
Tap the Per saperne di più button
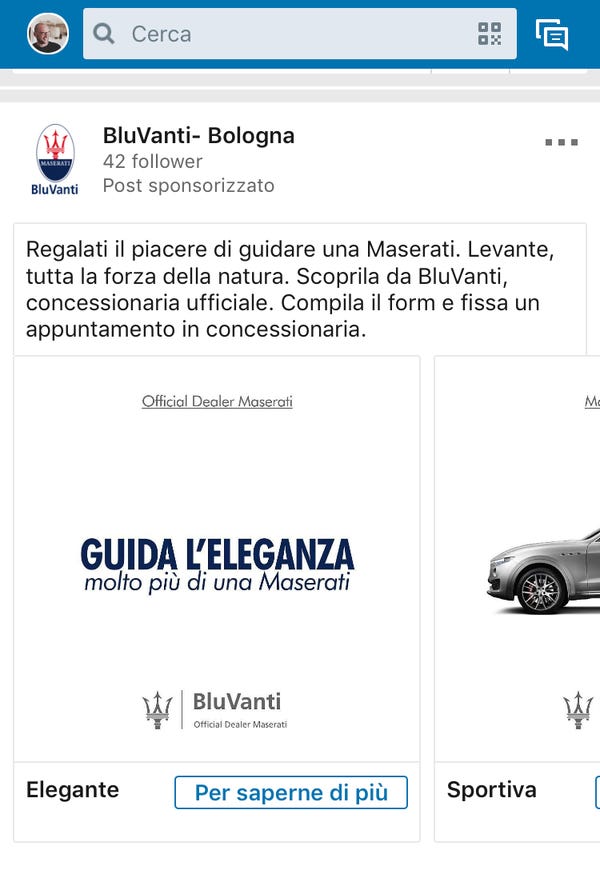291,792
